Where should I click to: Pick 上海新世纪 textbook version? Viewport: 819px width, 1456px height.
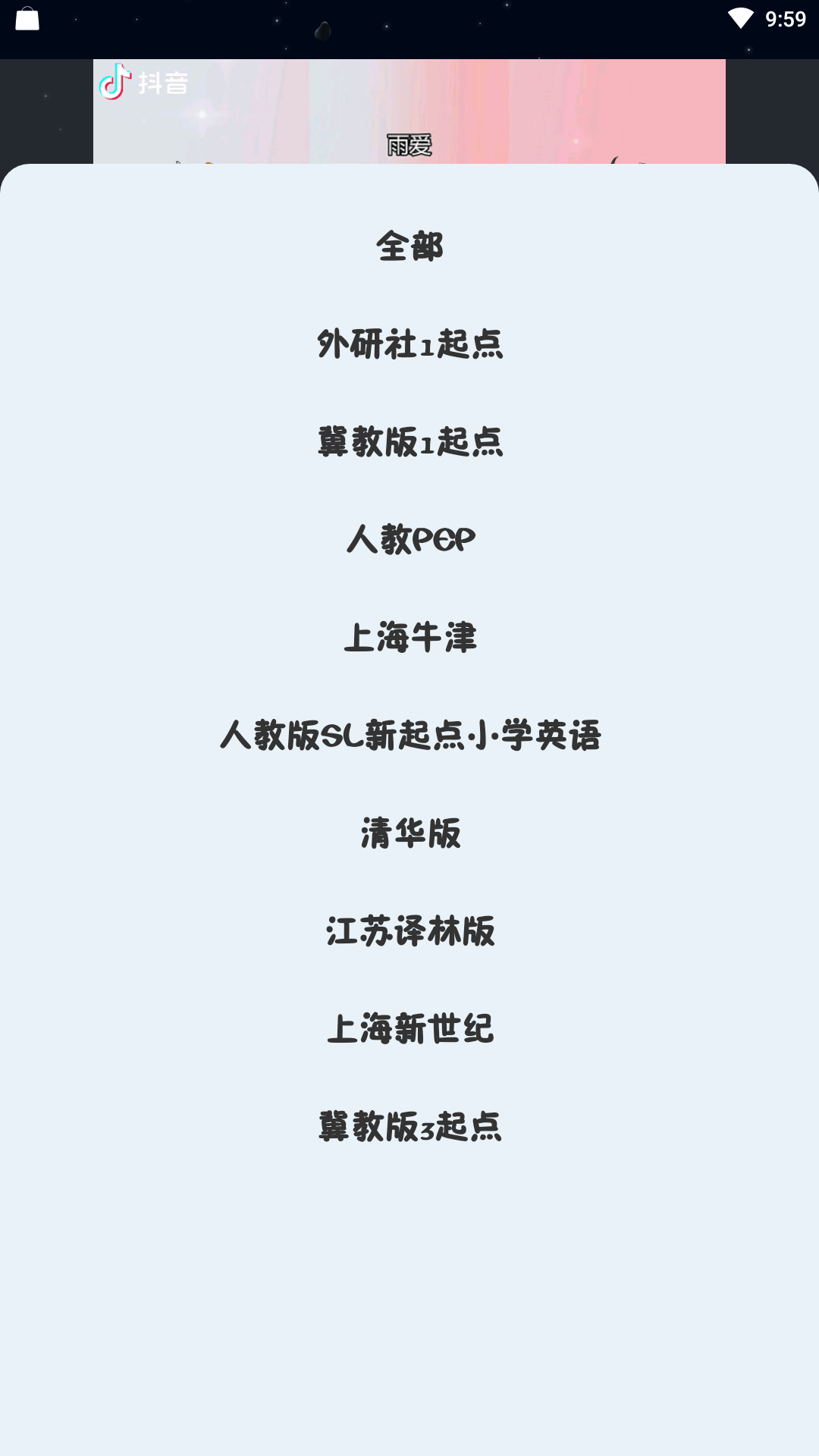409,1029
